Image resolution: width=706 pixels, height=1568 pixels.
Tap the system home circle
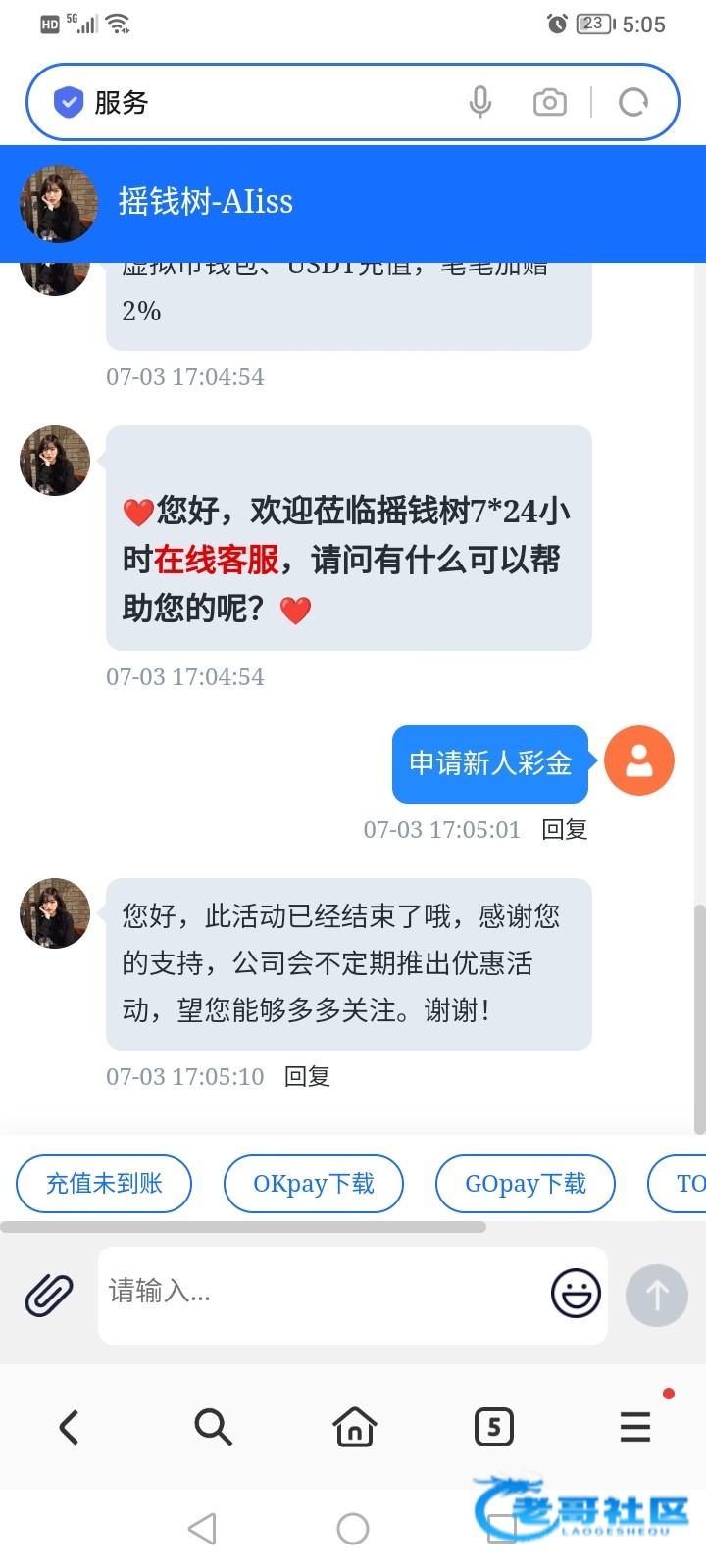[353, 1528]
